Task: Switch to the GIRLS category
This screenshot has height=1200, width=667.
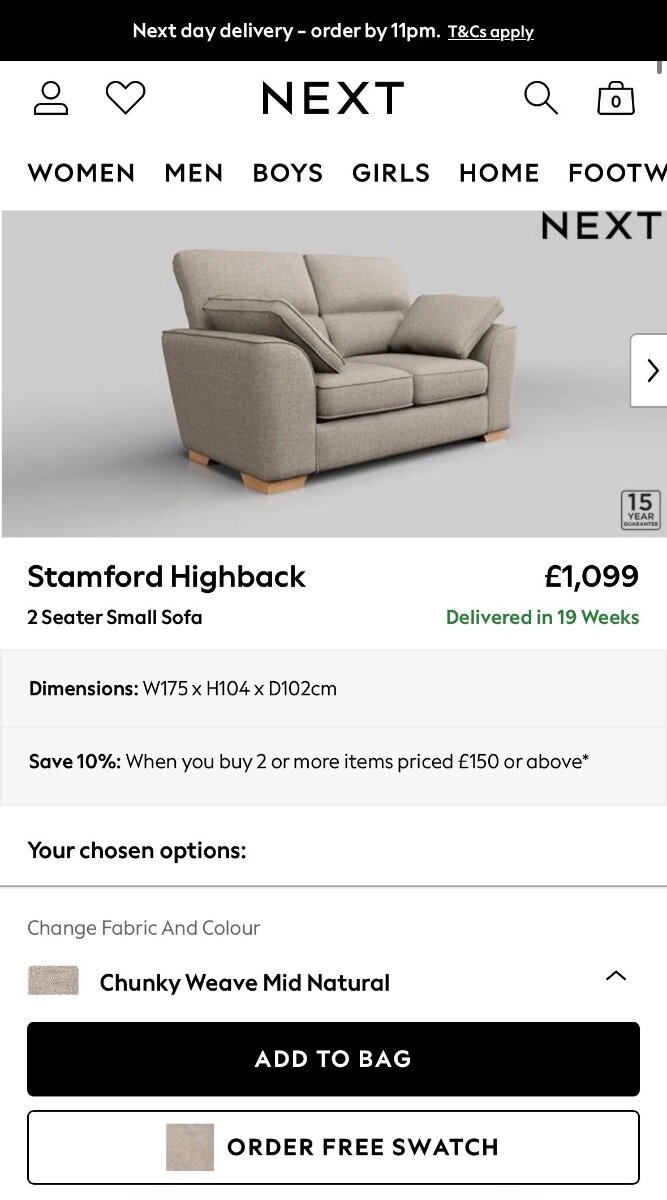Action: pos(391,173)
